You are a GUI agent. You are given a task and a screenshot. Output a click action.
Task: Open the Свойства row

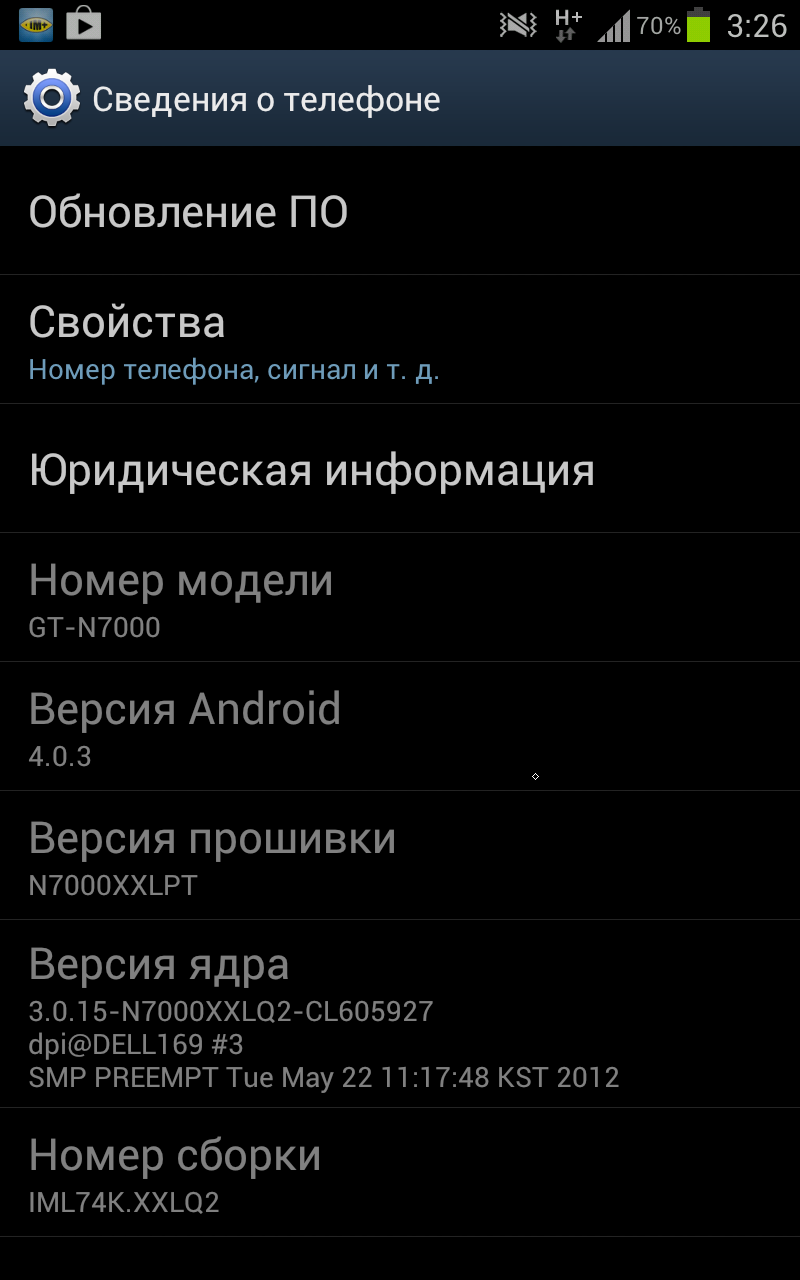pos(400,339)
